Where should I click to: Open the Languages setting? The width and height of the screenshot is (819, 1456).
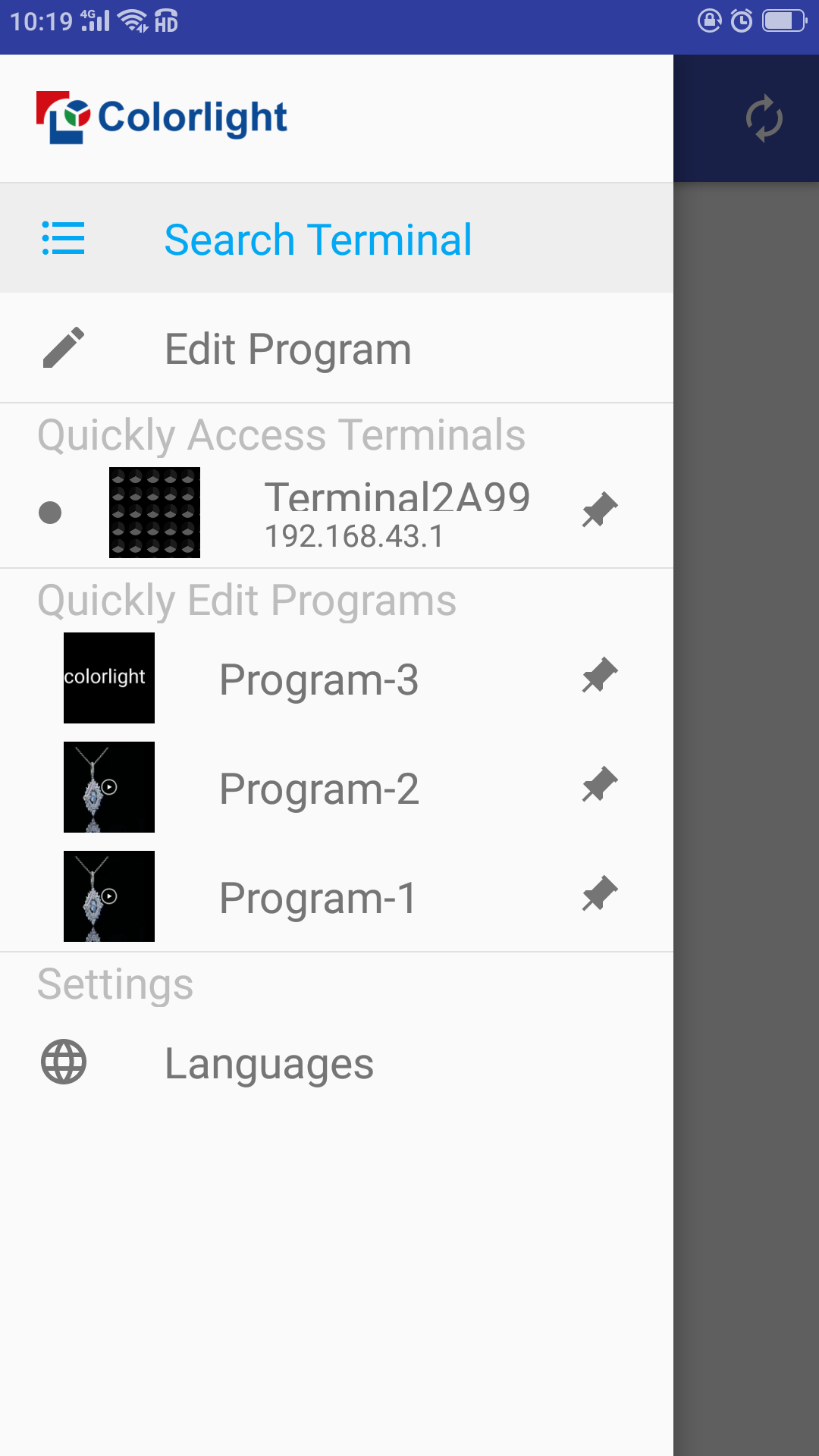[x=337, y=1062]
